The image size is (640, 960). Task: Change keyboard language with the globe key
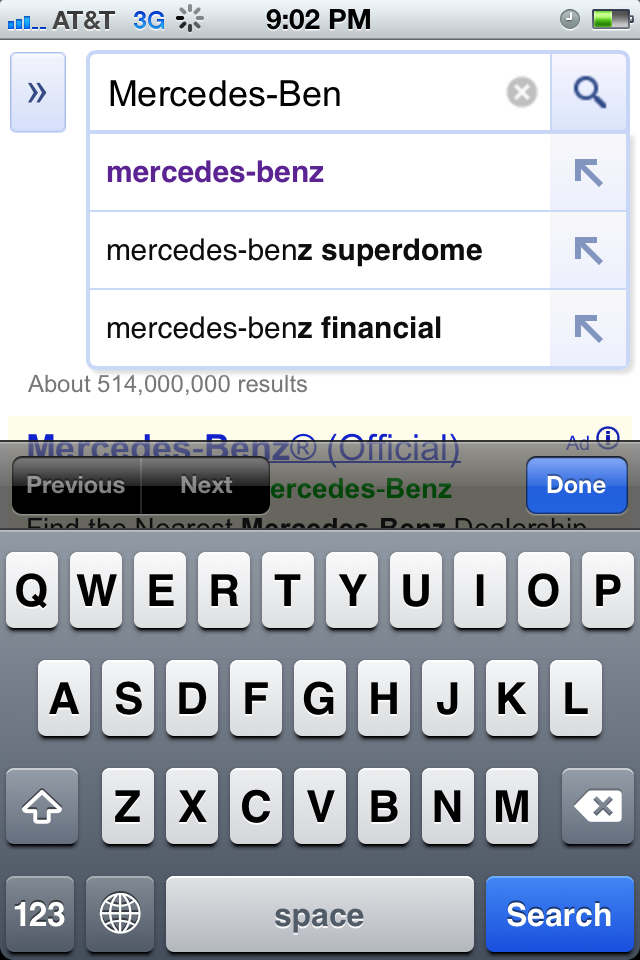tap(120, 914)
